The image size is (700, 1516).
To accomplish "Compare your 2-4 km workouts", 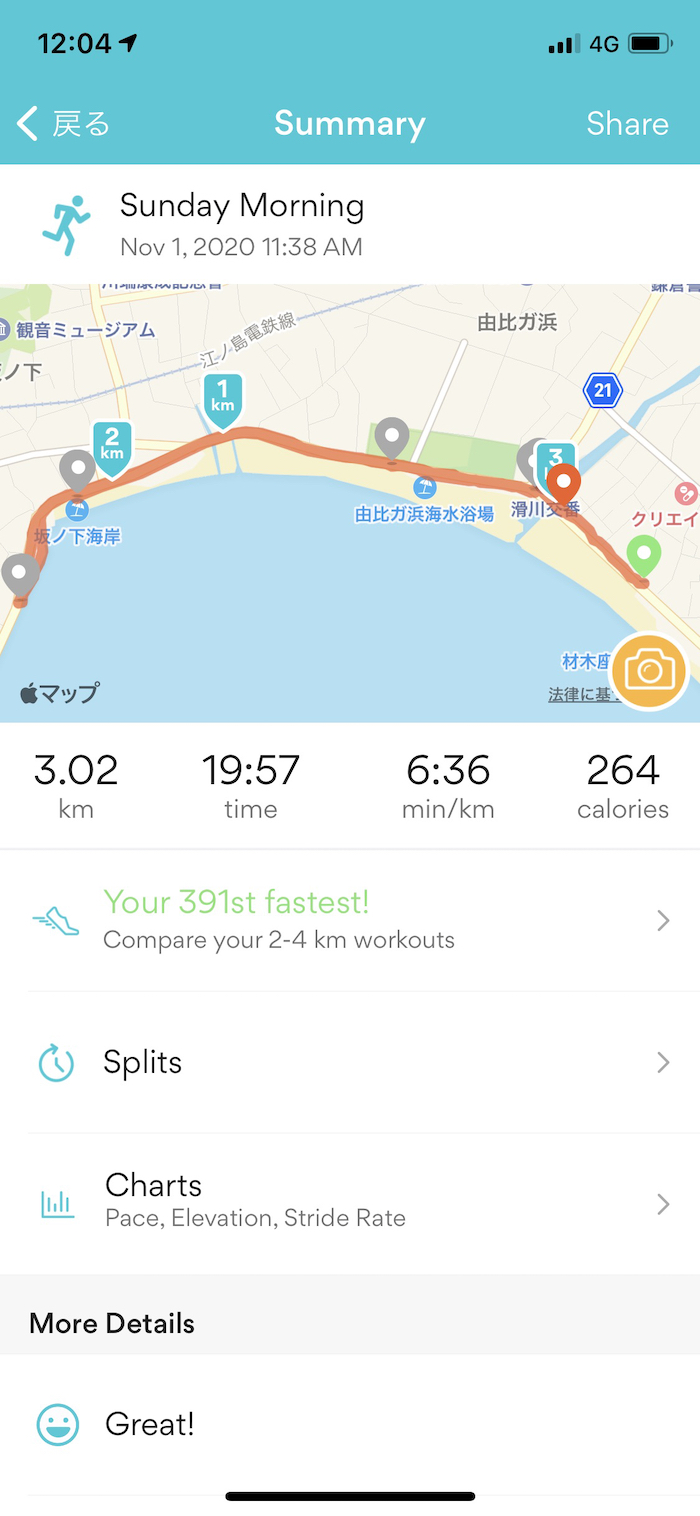I will point(350,920).
